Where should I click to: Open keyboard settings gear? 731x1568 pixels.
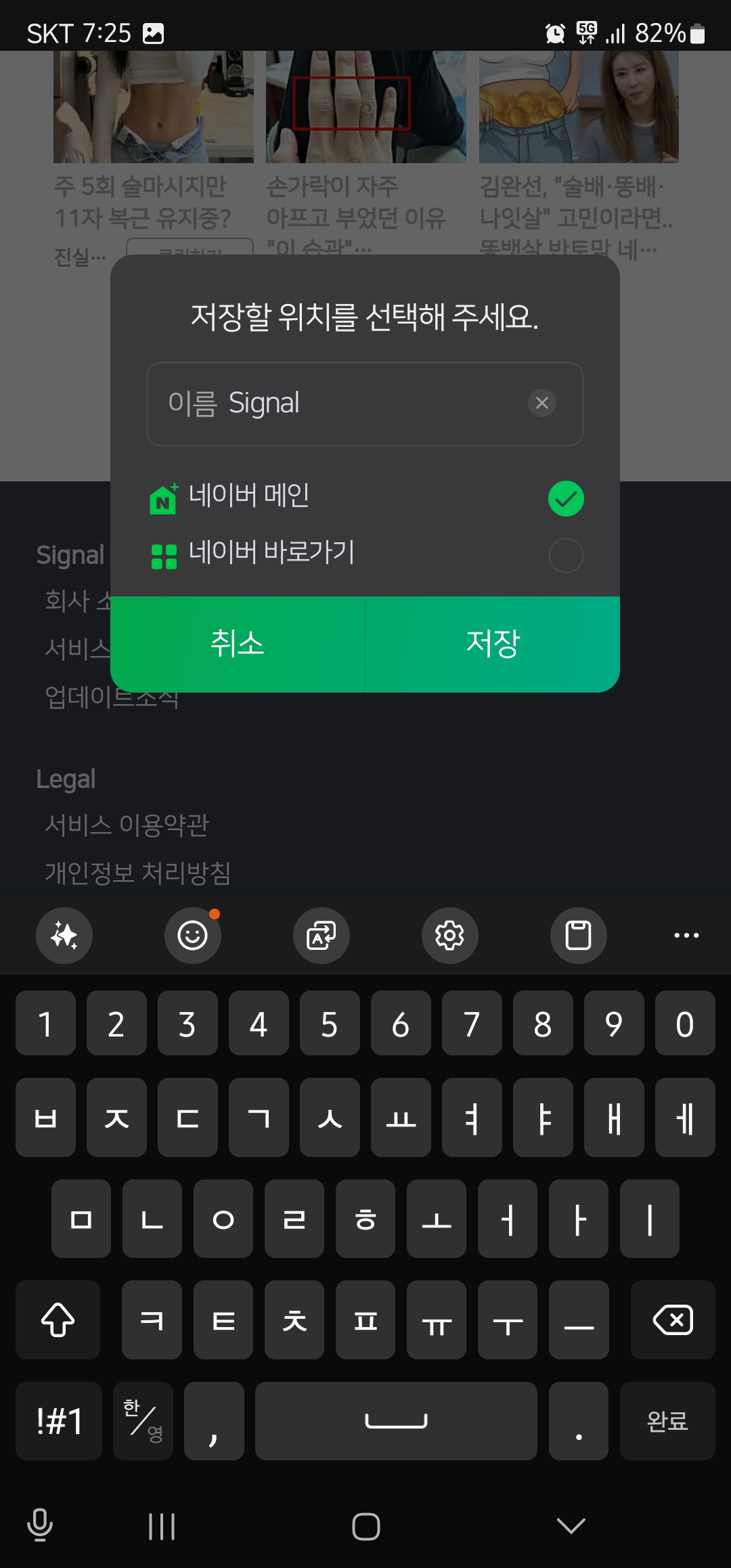(x=449, y=936)
